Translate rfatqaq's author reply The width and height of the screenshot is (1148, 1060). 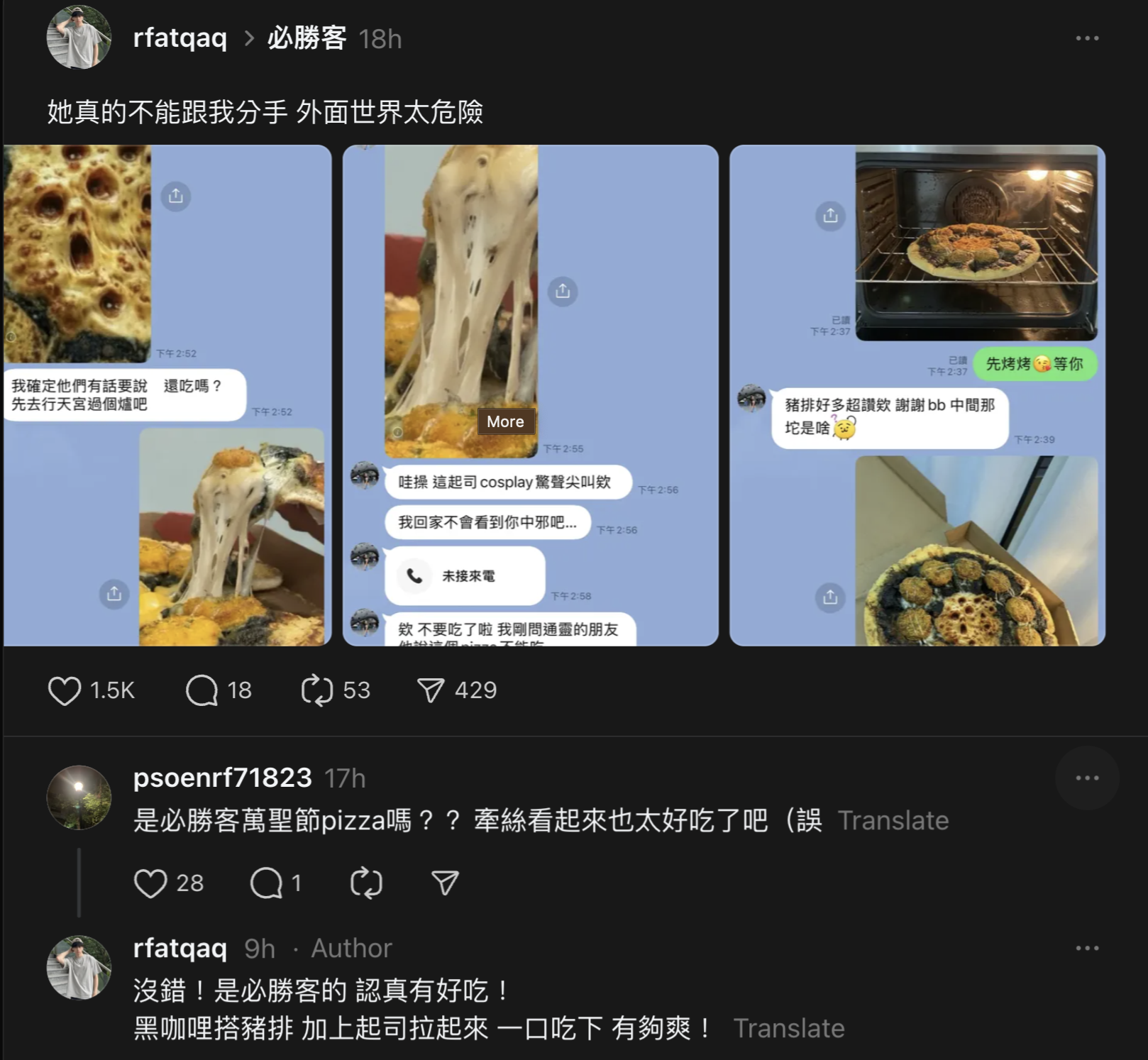788,1029
